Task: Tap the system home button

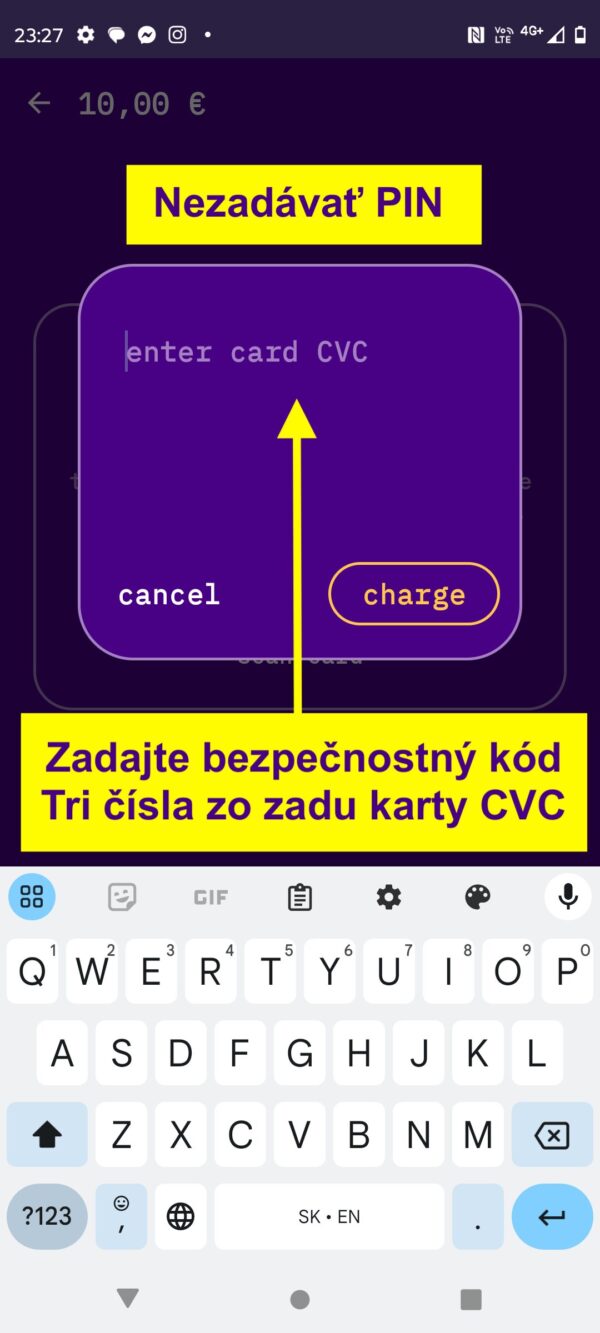Action: point(299,1299)
